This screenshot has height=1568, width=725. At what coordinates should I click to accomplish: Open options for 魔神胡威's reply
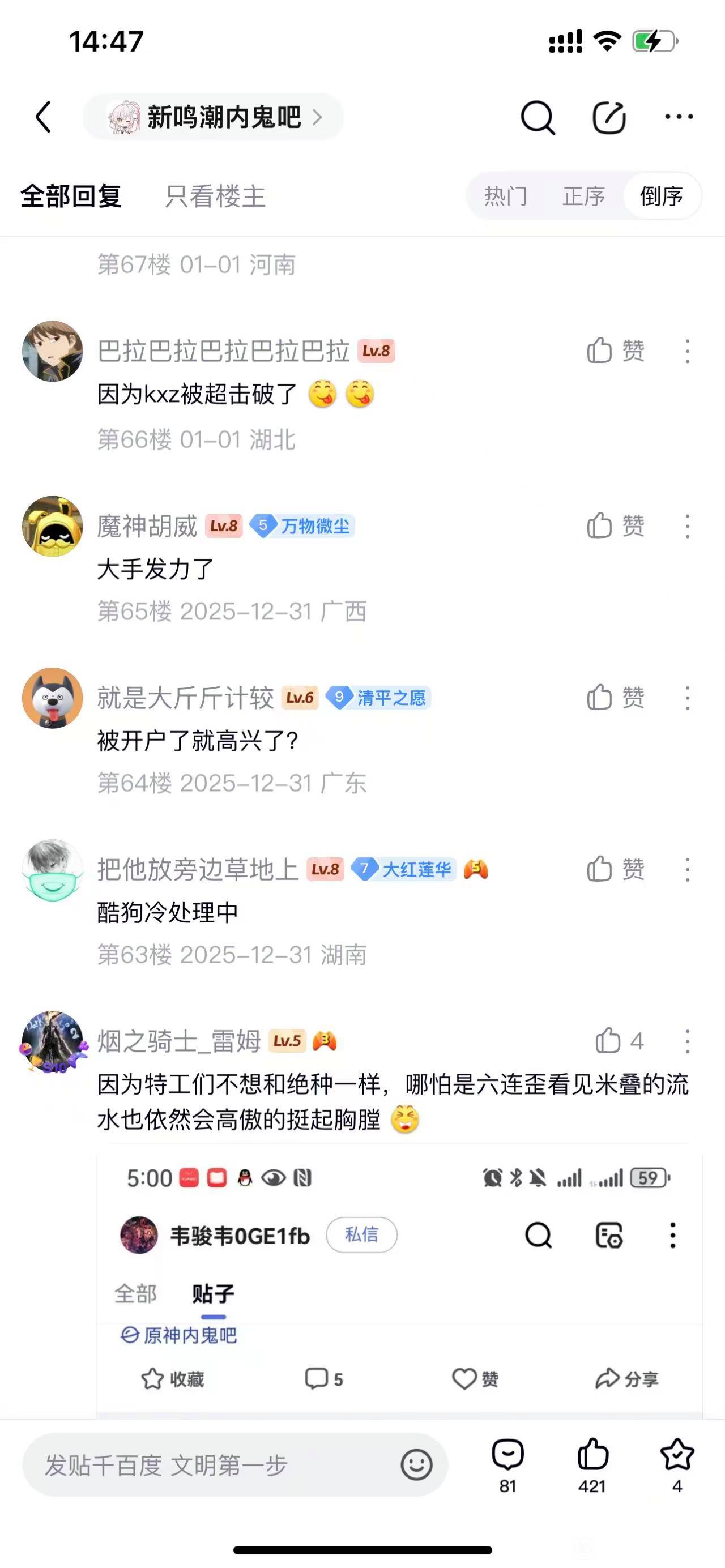click(687, 526)
